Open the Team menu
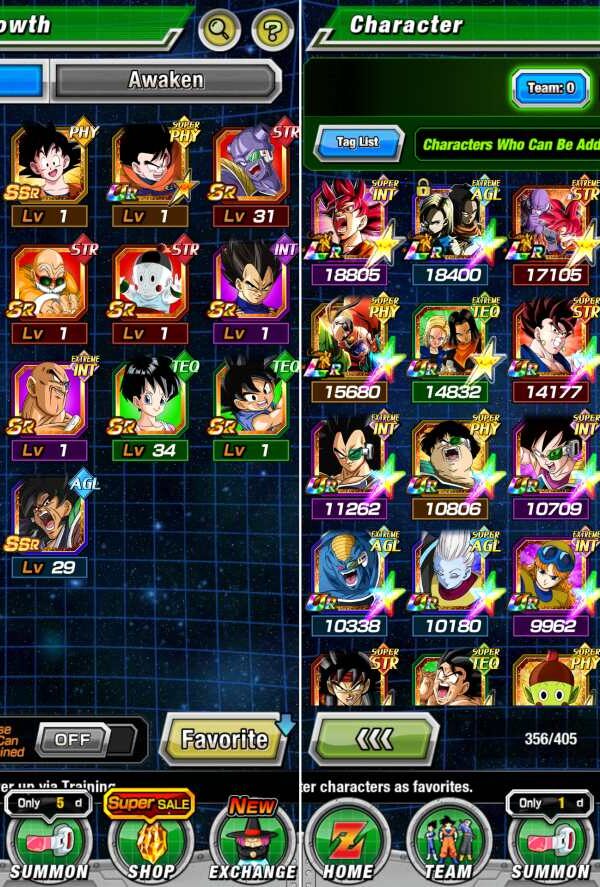This screenshot has width=600, height=887. coord(449,838)
